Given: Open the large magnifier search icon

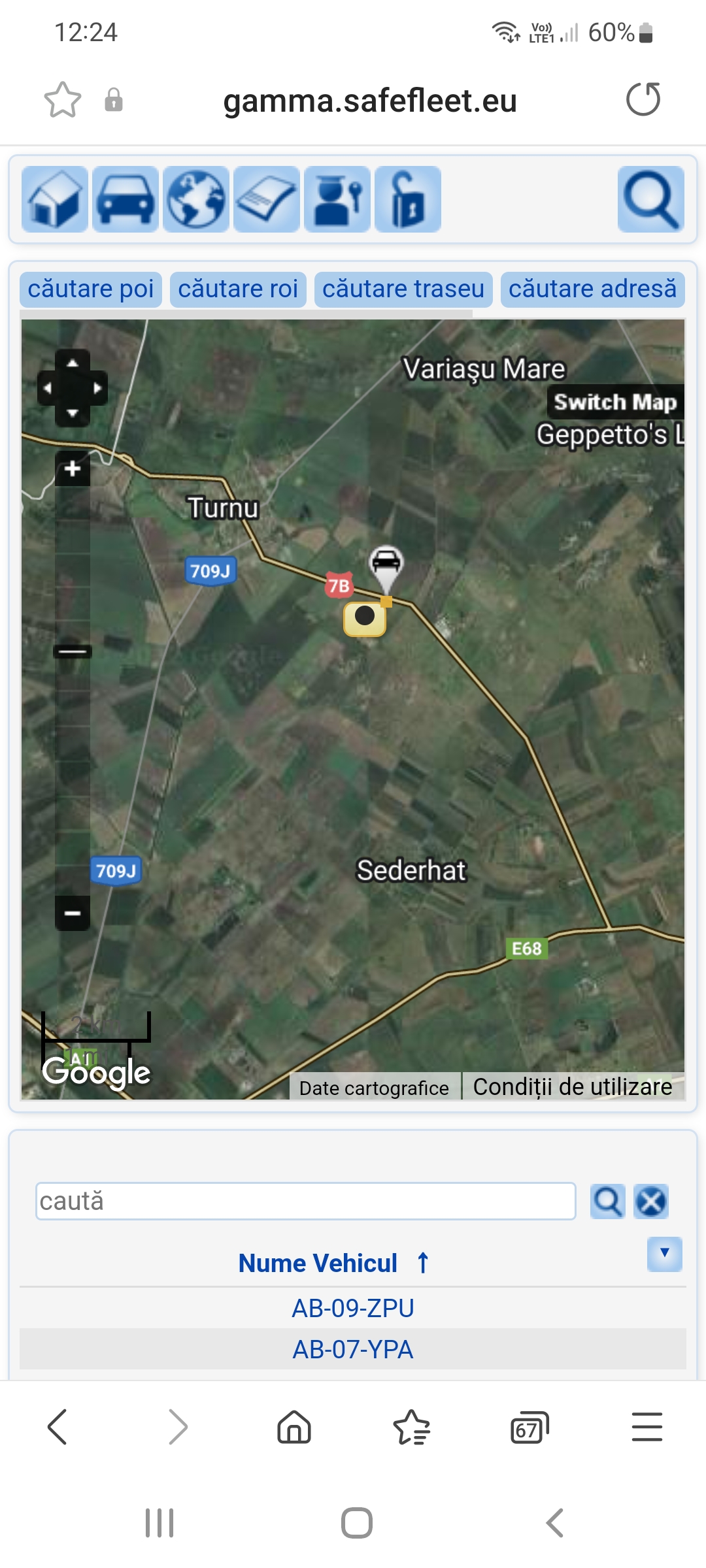Looking at the screenshot, I should (x=650, y=199).
